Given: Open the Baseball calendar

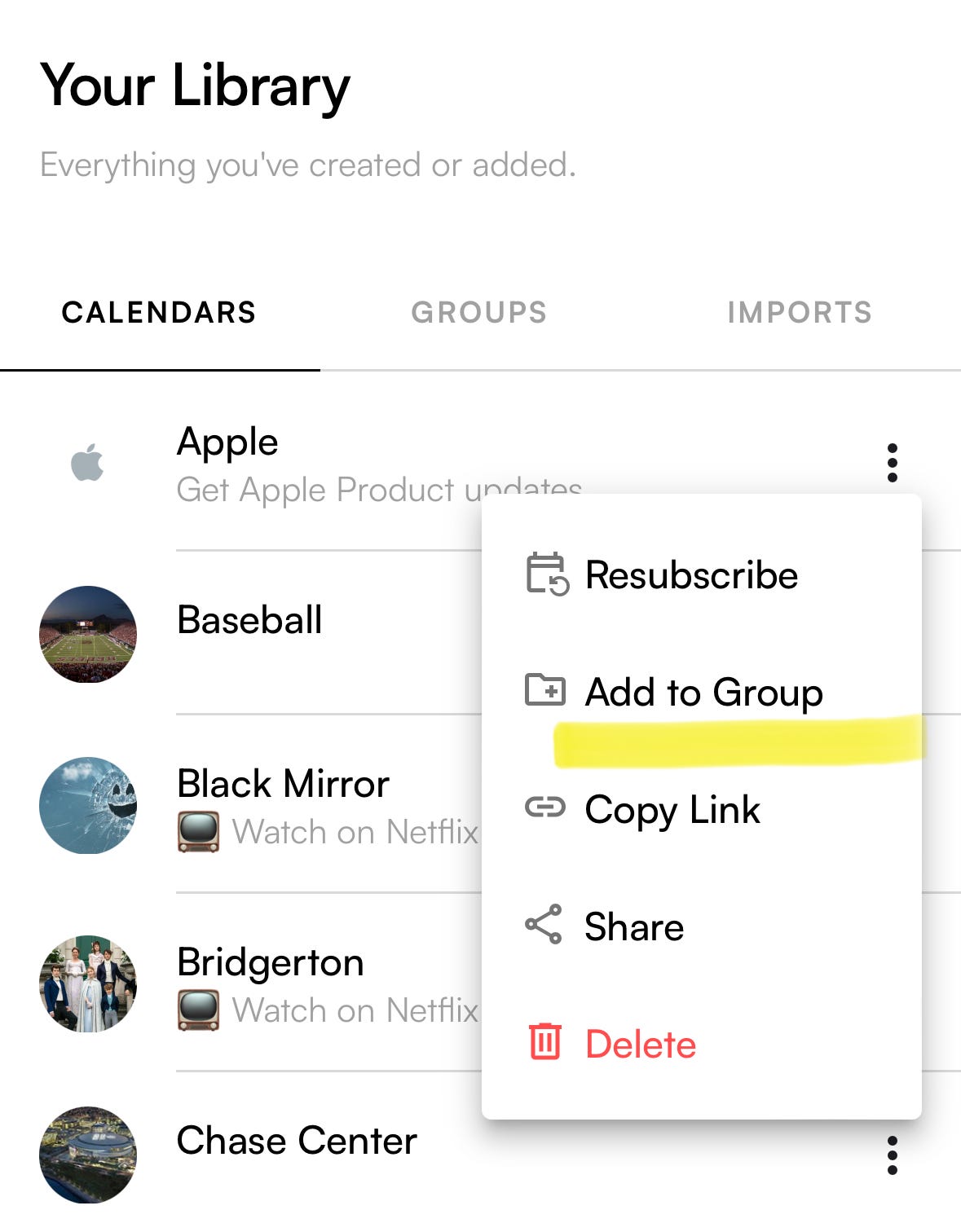Looking at the screenshot, I should click(249, 621).
